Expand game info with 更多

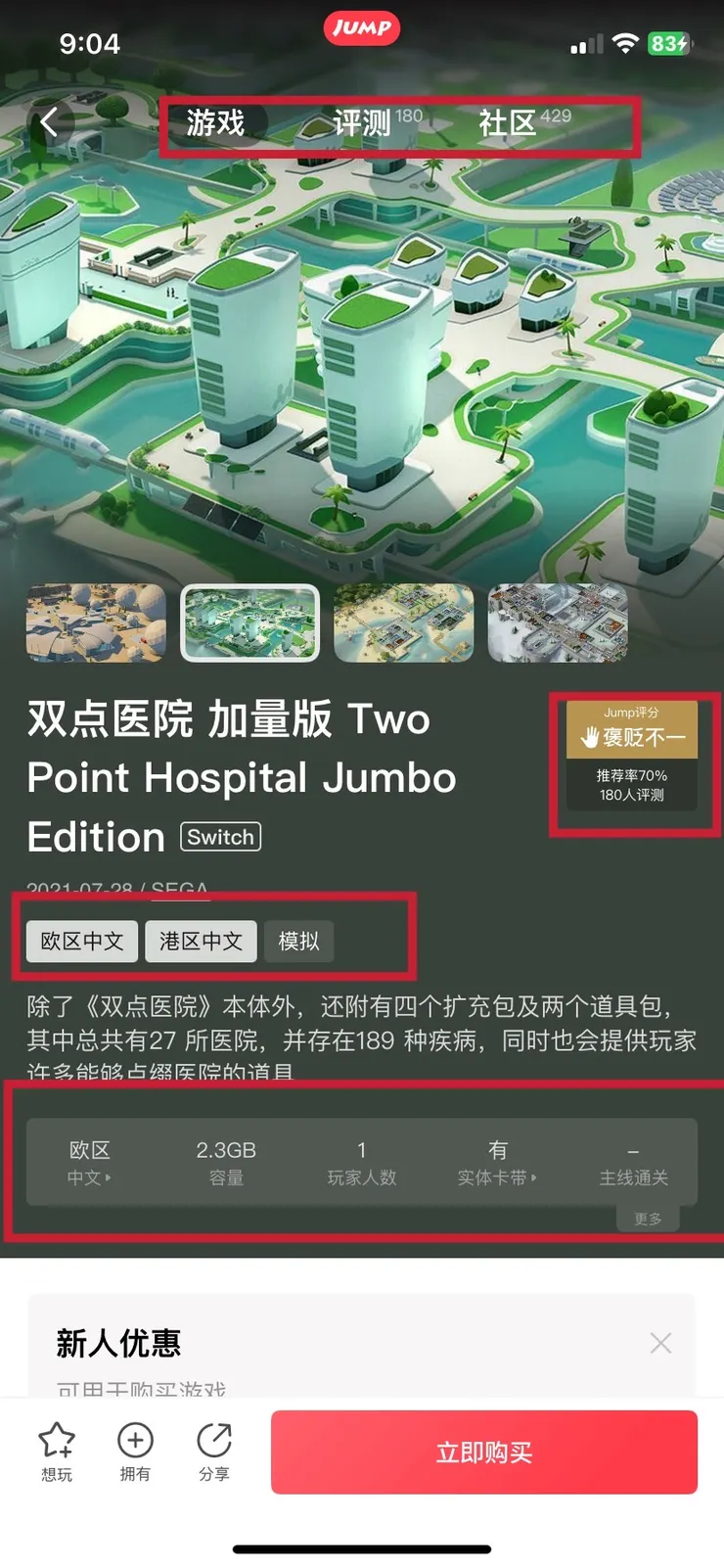[648, 1219]
